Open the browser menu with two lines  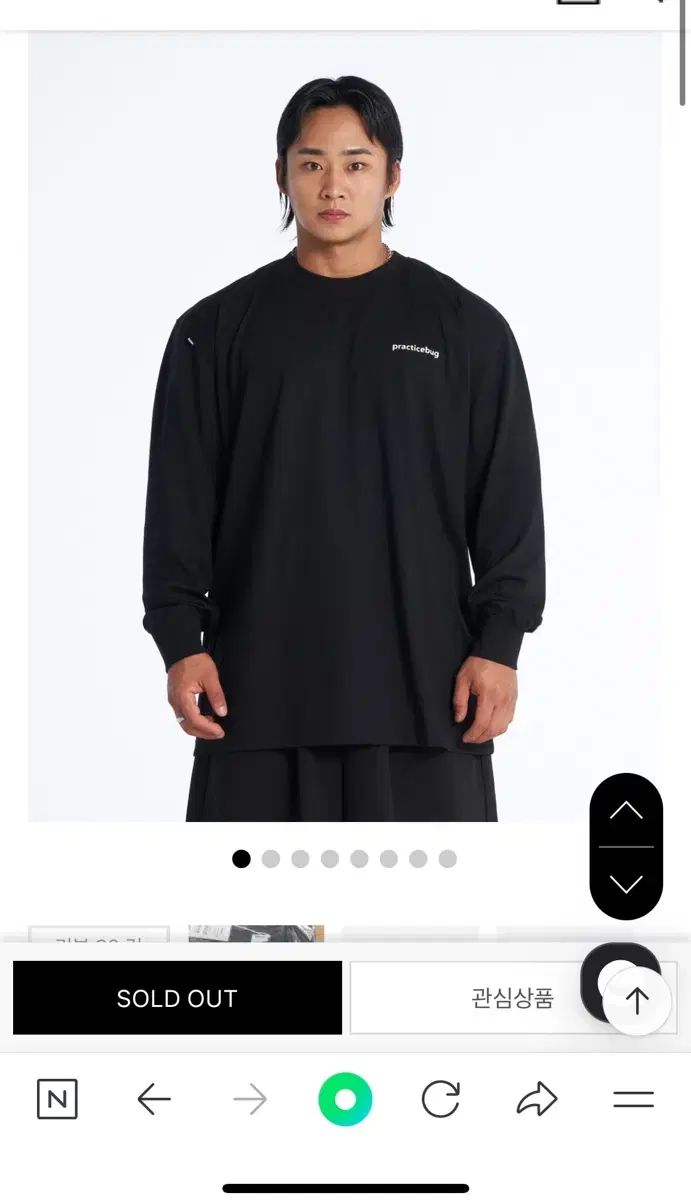(x=633, y=1100)
